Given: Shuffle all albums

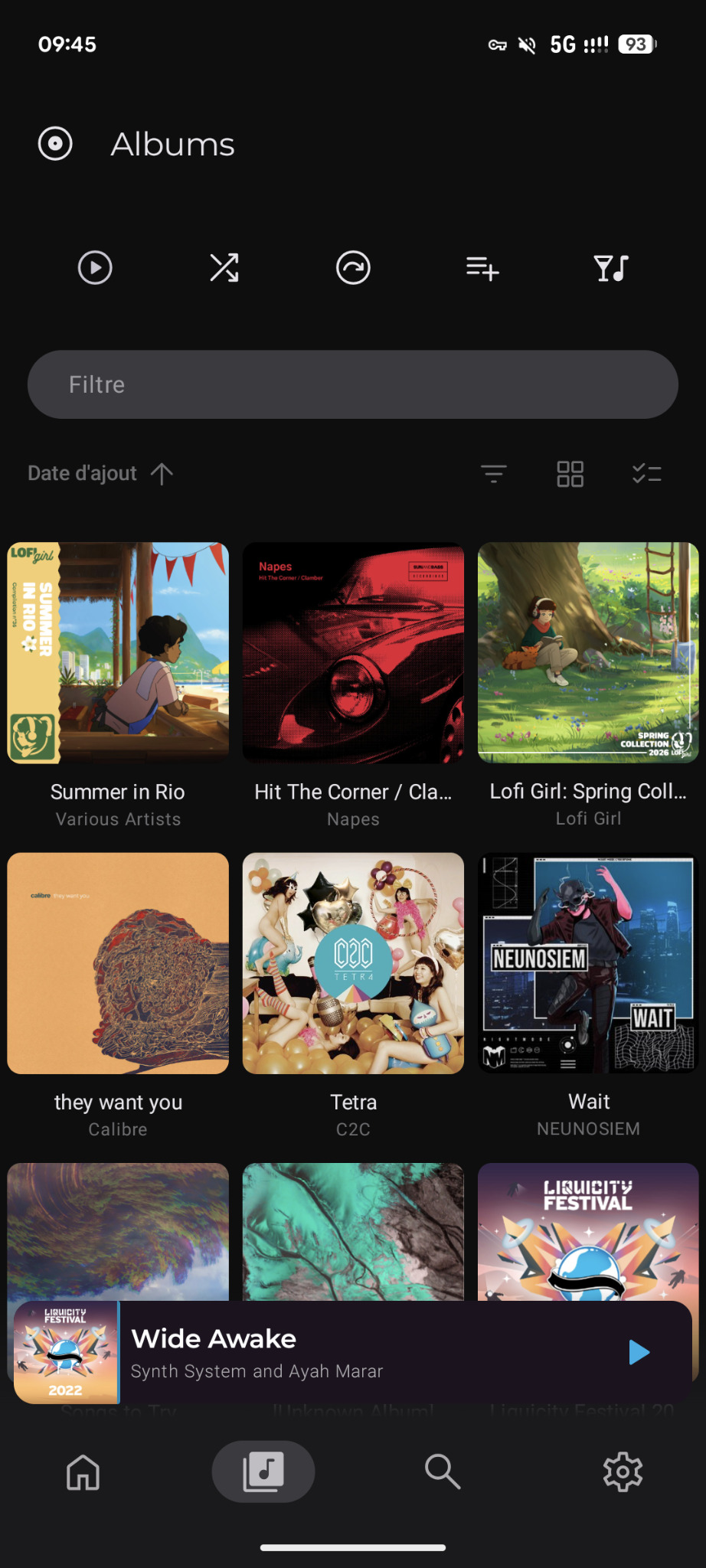Looking at the screenshot, I should click(224, 268).
